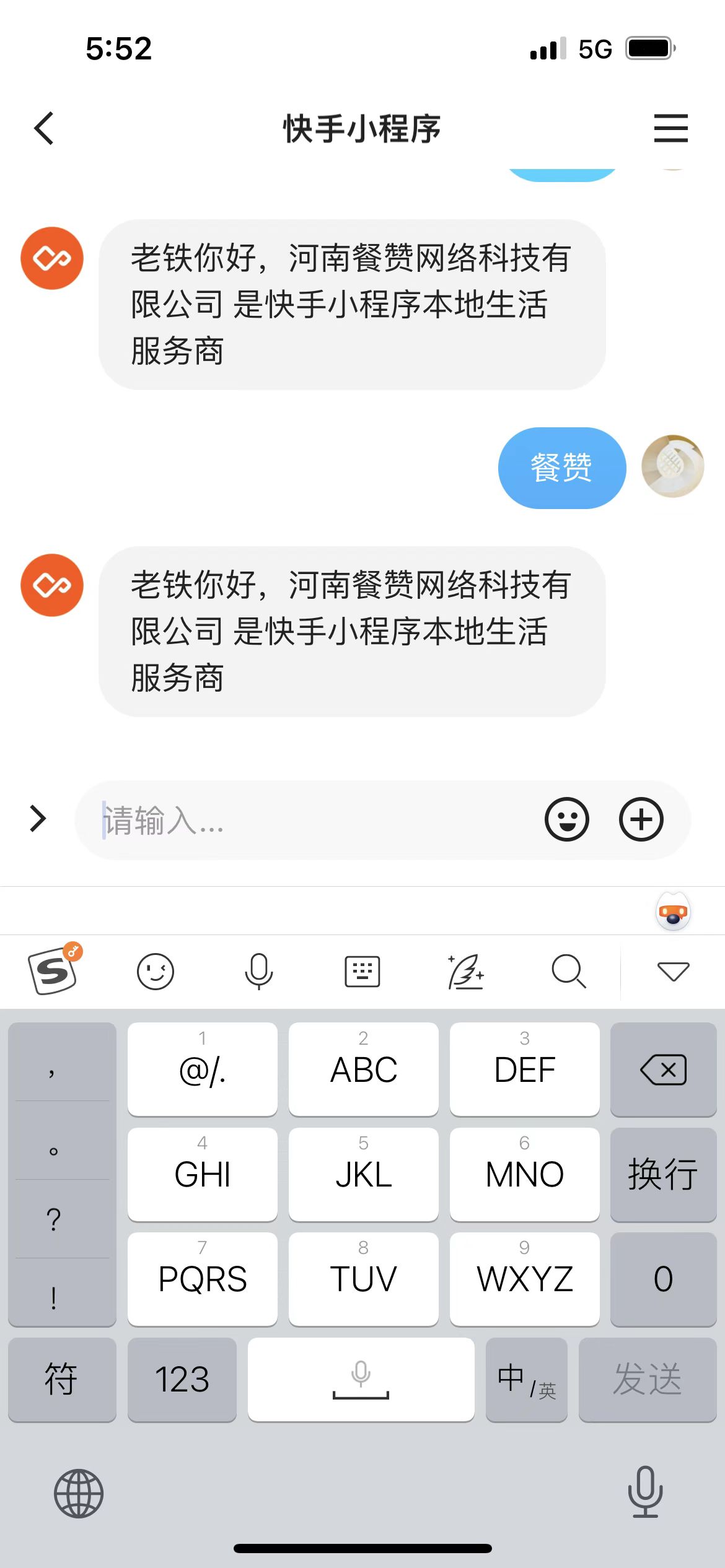Open Sogou keyboard's smiley emoticon panel
The height and width of the screenshot is (1568, 725).
[155, 971]
